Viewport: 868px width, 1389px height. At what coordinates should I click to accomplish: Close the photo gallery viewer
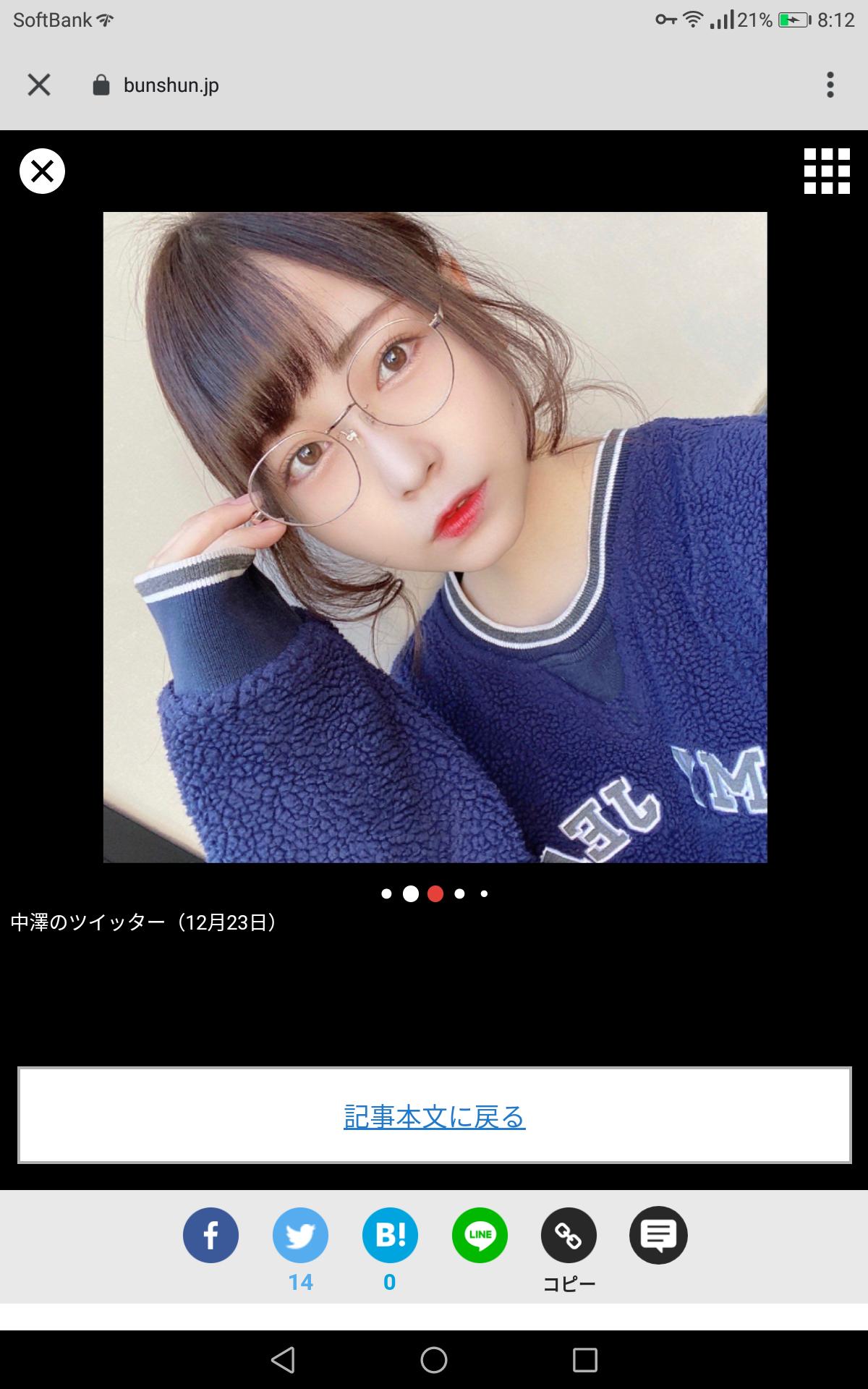(42, 171)
